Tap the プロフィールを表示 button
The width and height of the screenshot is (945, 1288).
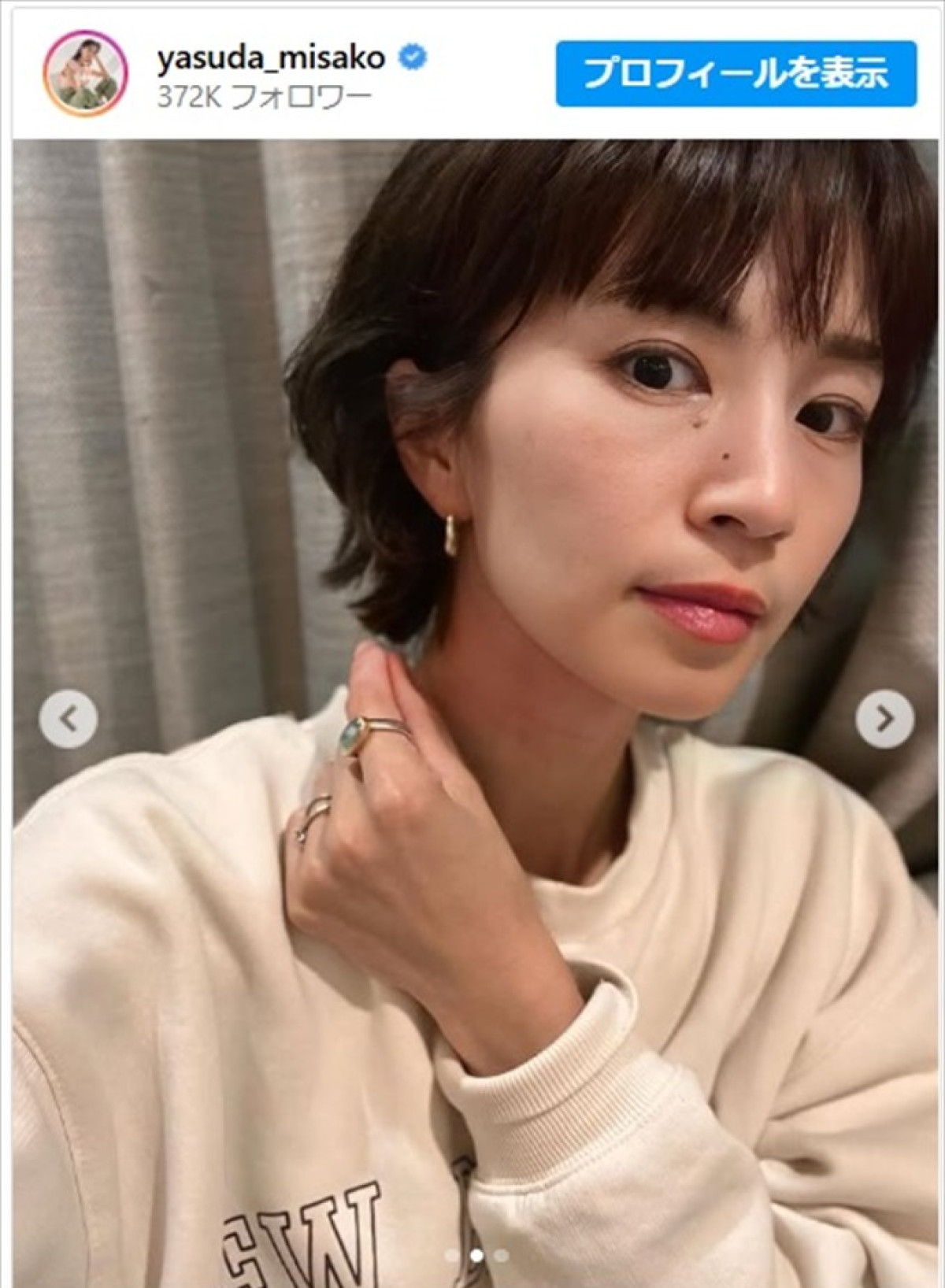coord(736,74)
